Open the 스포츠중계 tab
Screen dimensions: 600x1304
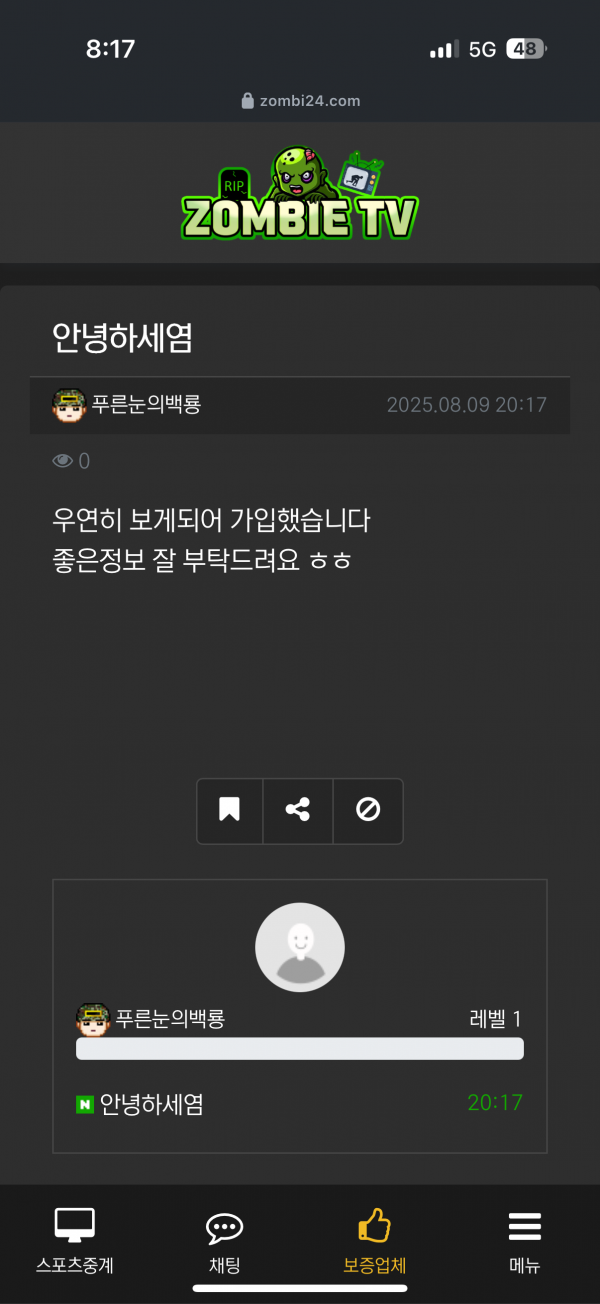75,1240
